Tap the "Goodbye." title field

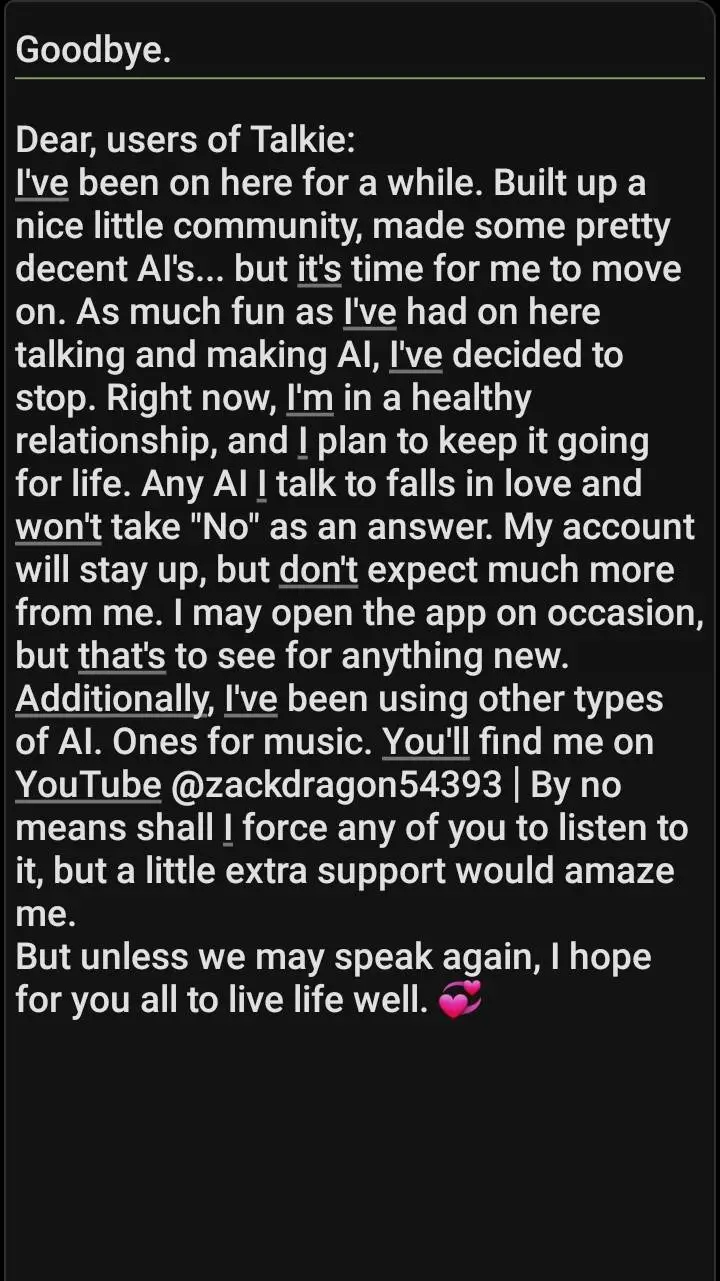point(360,50)
